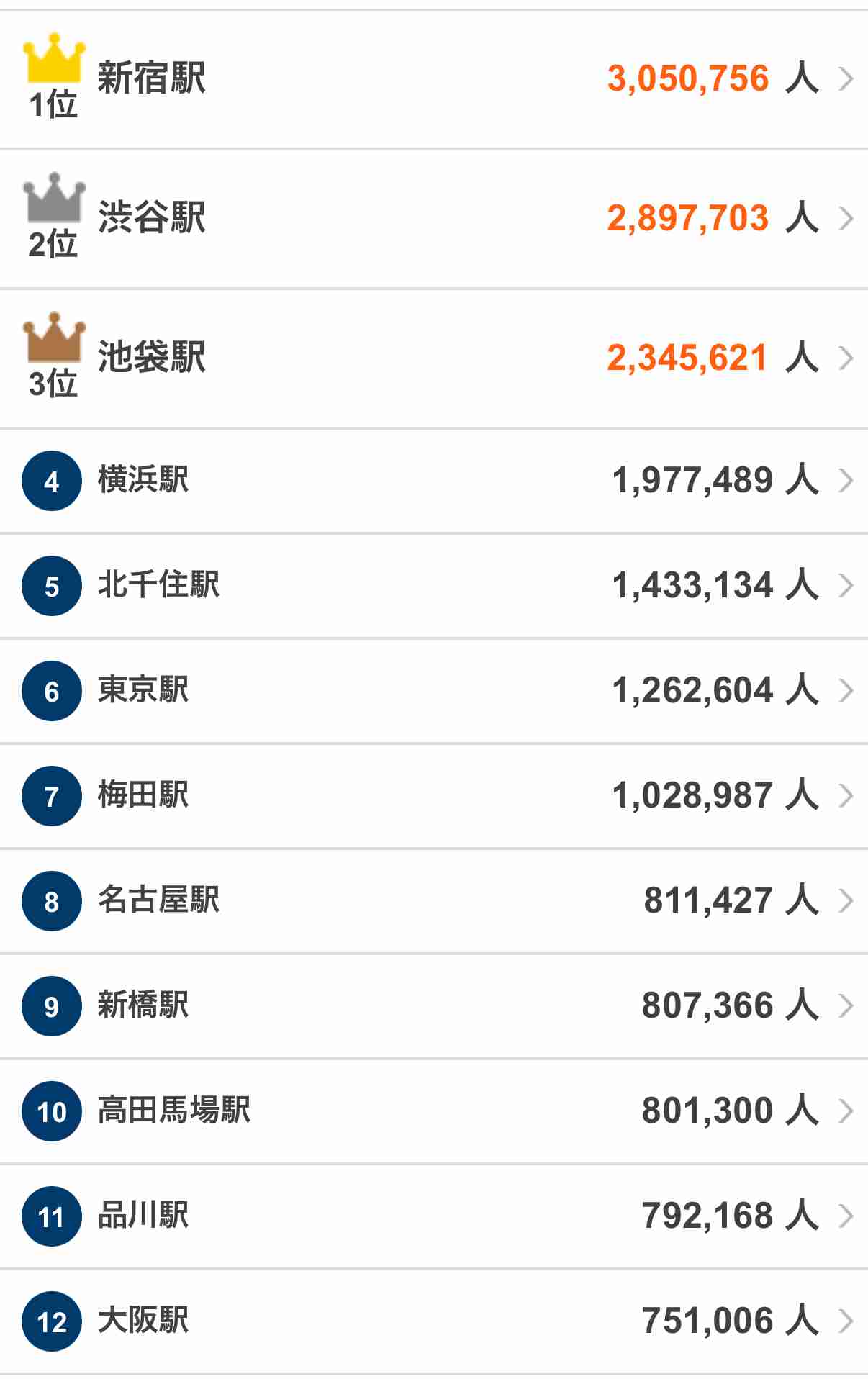The height and width of the screenshot is (1379, 868).
Task: Select the 名古屋駅 row
Action: 433,900
